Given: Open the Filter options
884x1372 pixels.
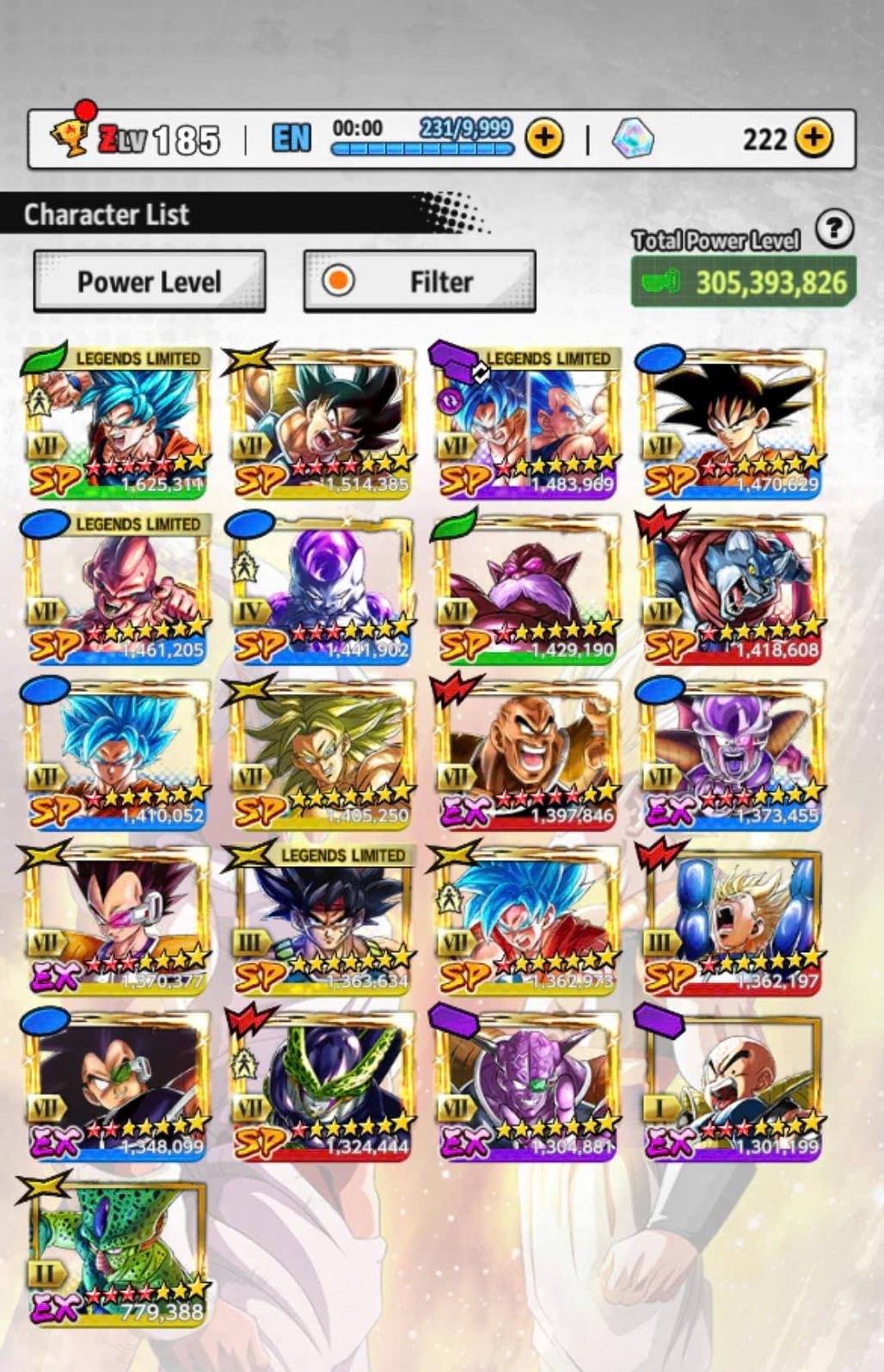Looking at the screenshot, I should (x=420, y=281).
